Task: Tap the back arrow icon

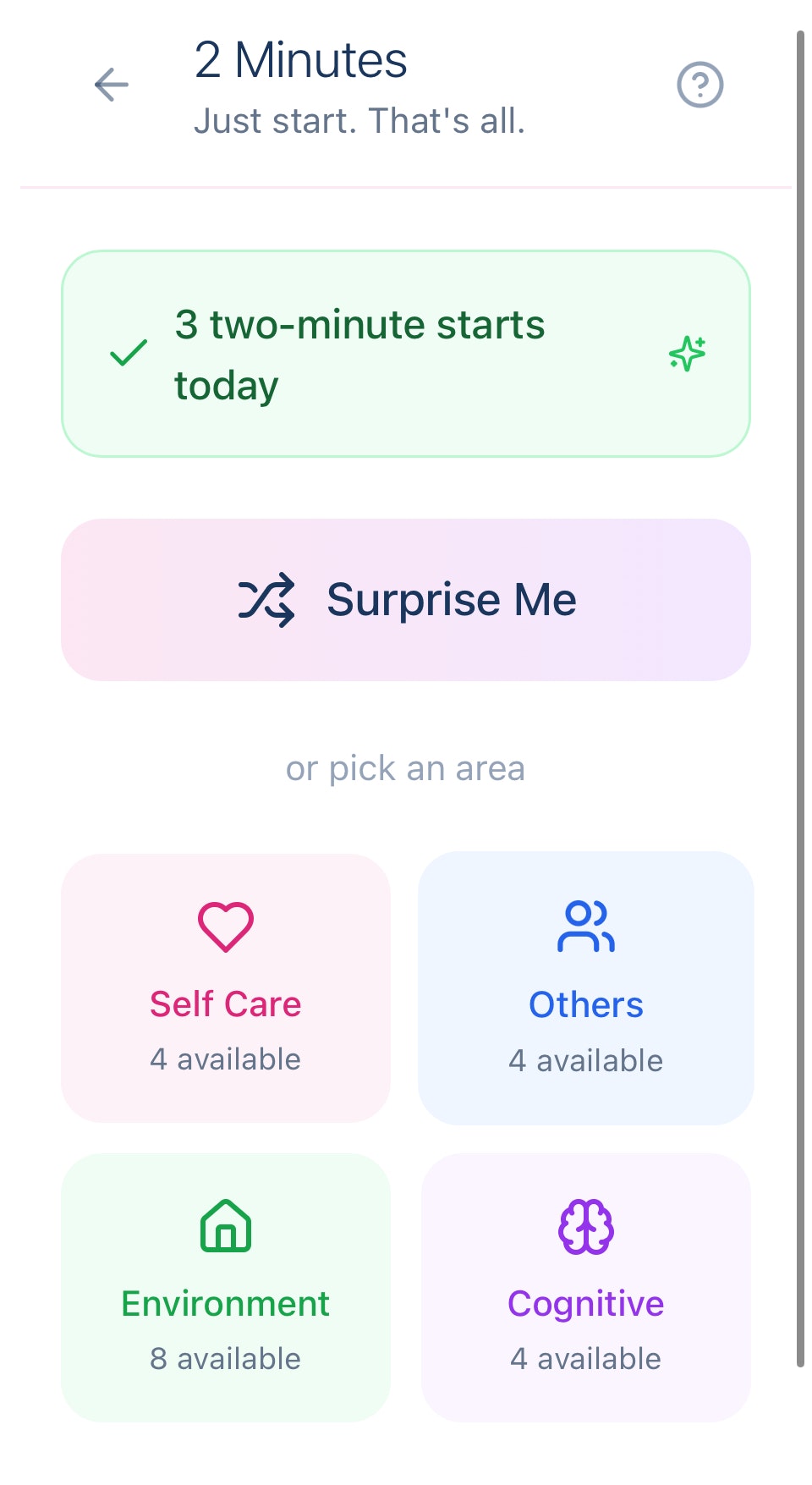Action: pyautogui.click(x=111, y=85)
